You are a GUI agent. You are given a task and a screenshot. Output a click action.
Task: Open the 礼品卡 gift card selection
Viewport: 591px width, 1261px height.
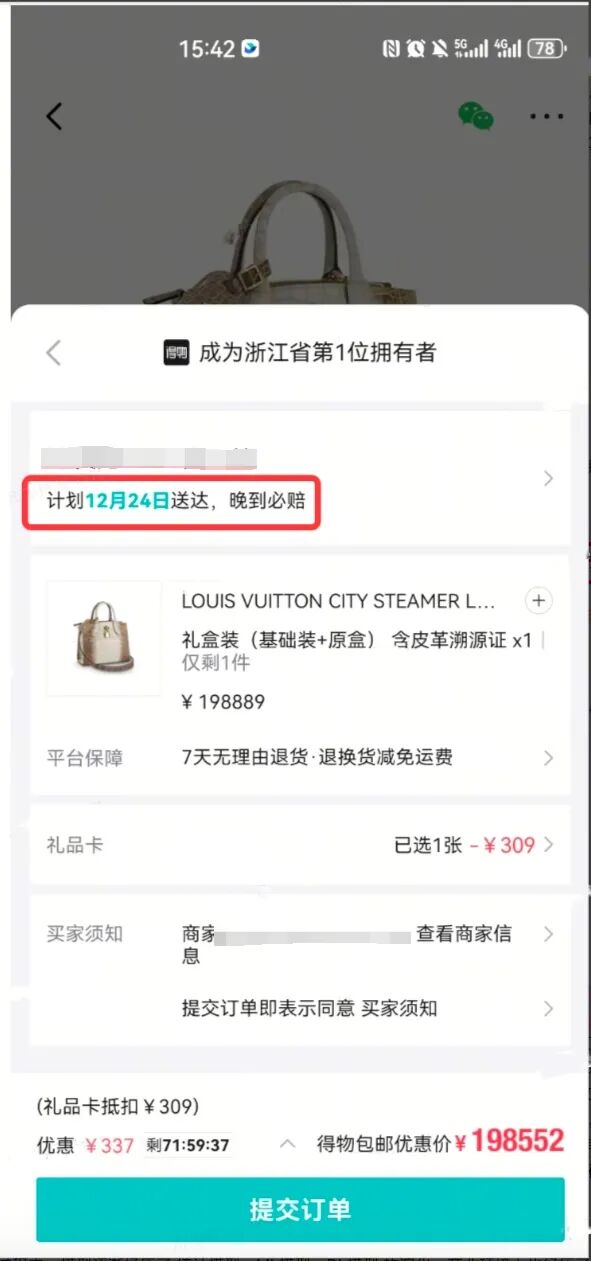pyautogui.click(x=300, y=845)
